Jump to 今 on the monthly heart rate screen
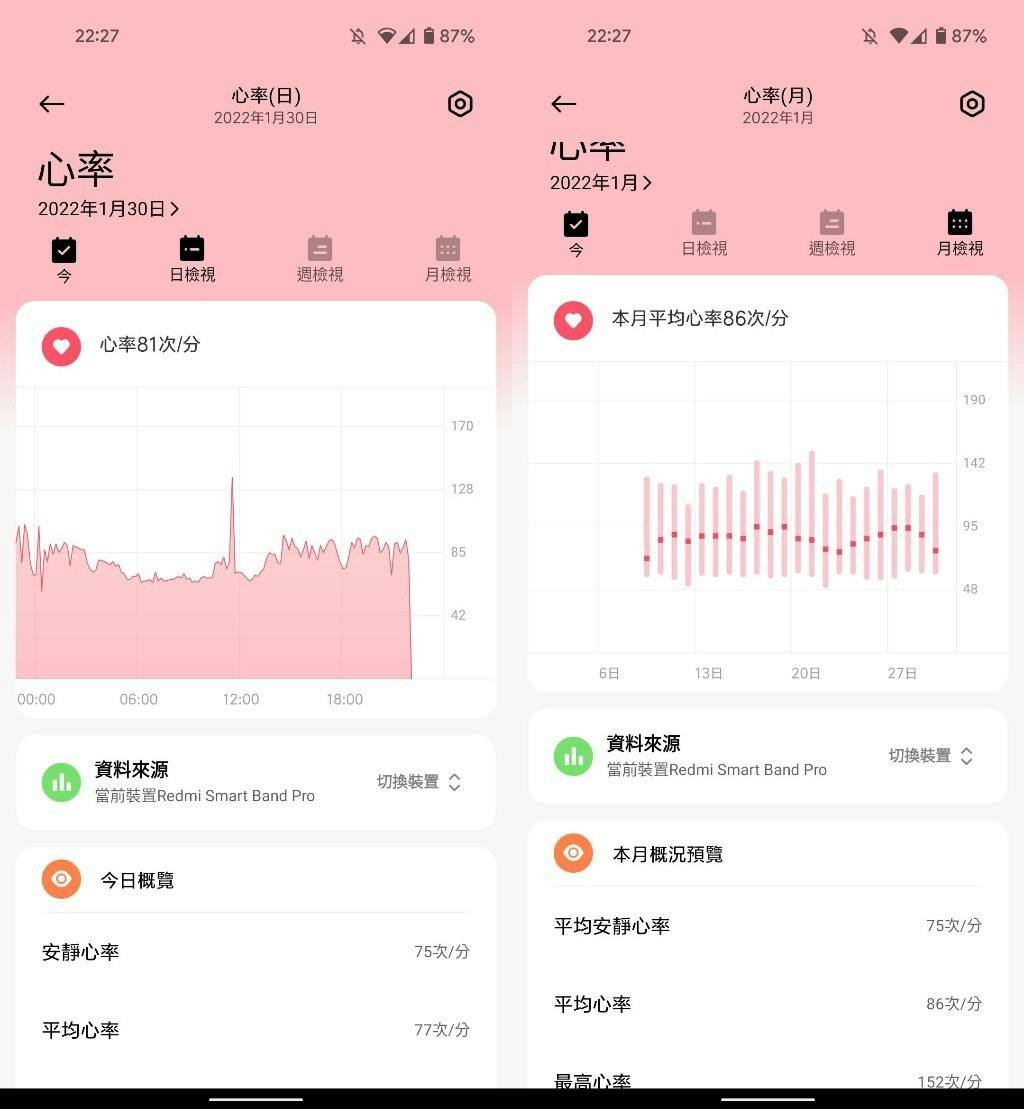Image resolution: width=1024 pixels, height=1109 pixels. pyautogui.click(x=576, y=234)
